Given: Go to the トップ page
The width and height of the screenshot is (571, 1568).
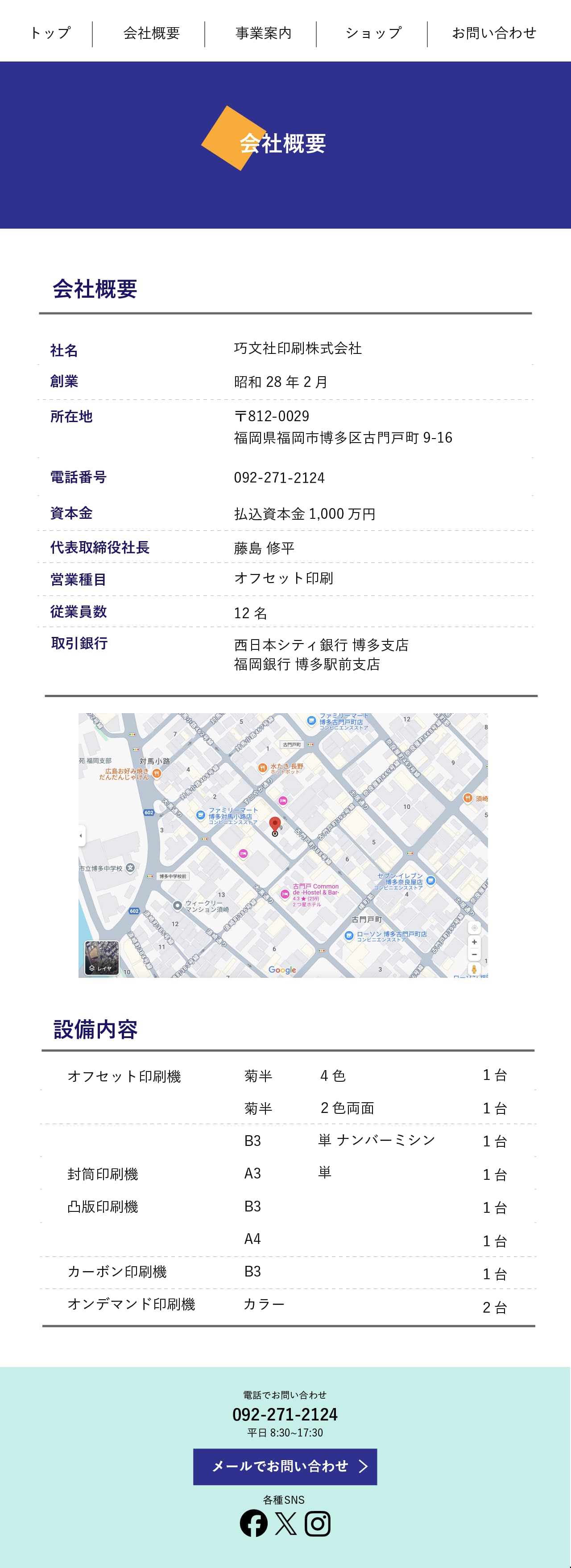Looking at the screenshot, I should (x=50, y=33).
